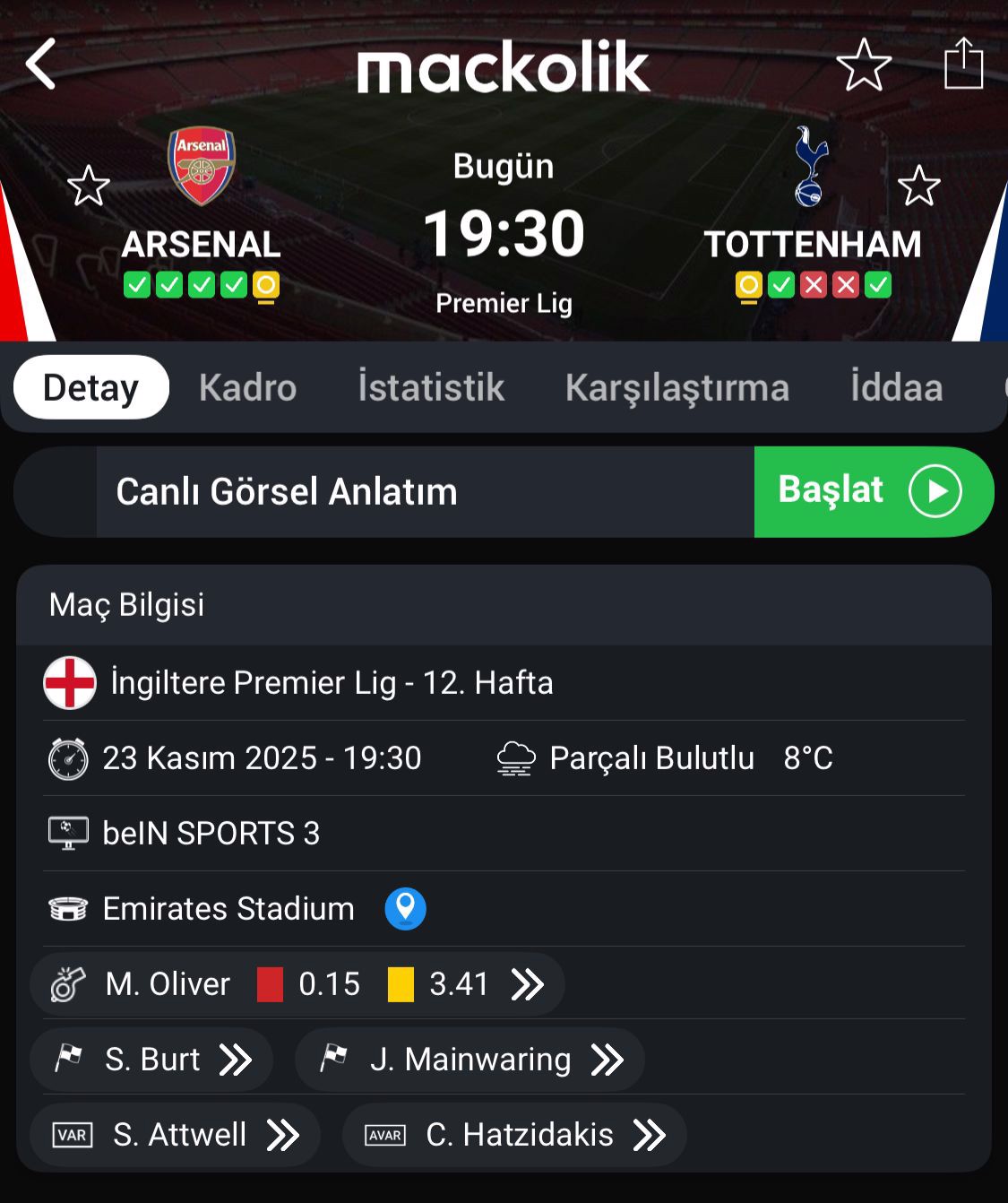Switch to the Kadro tab

tap(247, 387)
